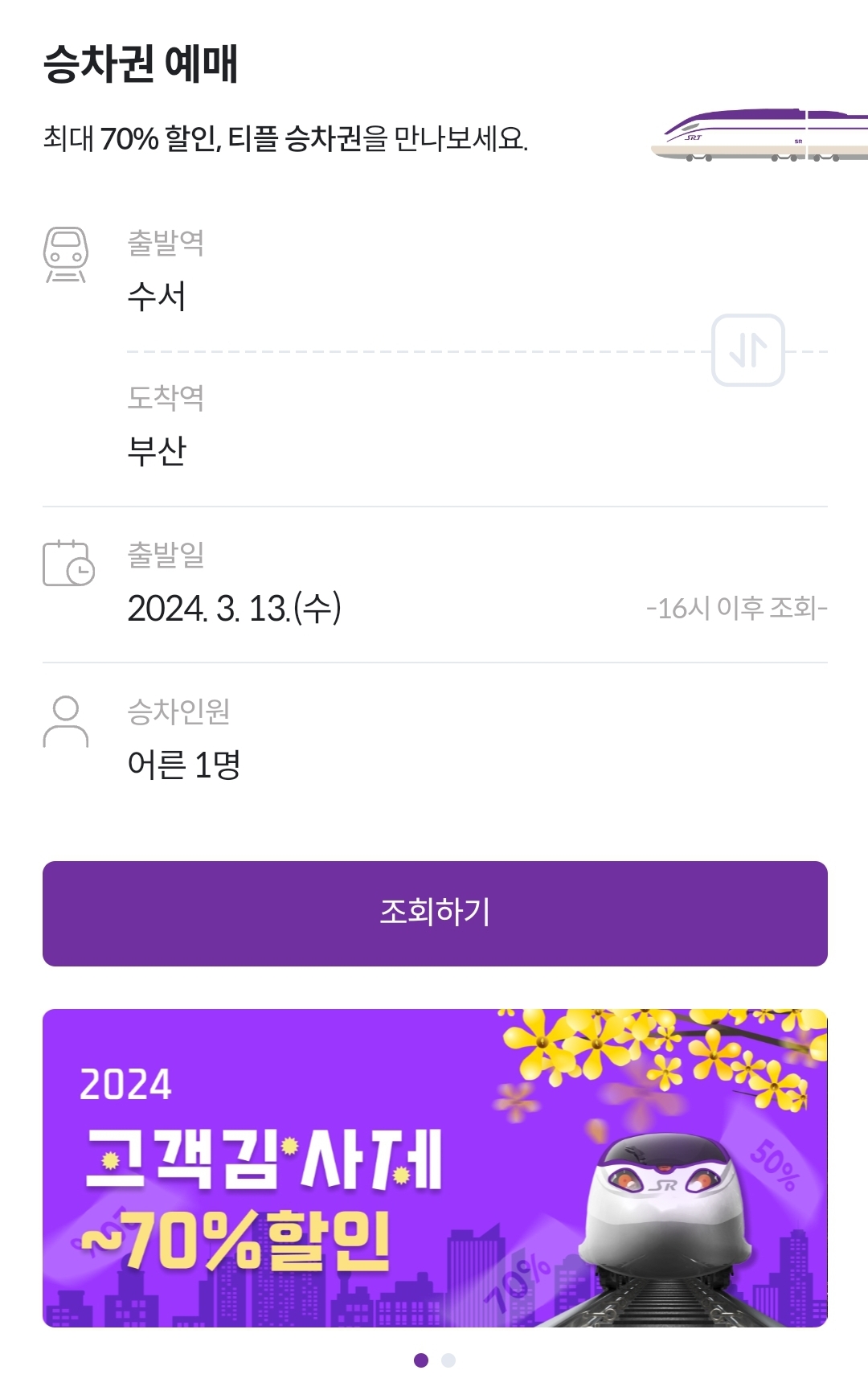The height and width of the screenshot is (1395, 868).
Task: Toggle departure and arrival stations order
Action: (750, 349)
